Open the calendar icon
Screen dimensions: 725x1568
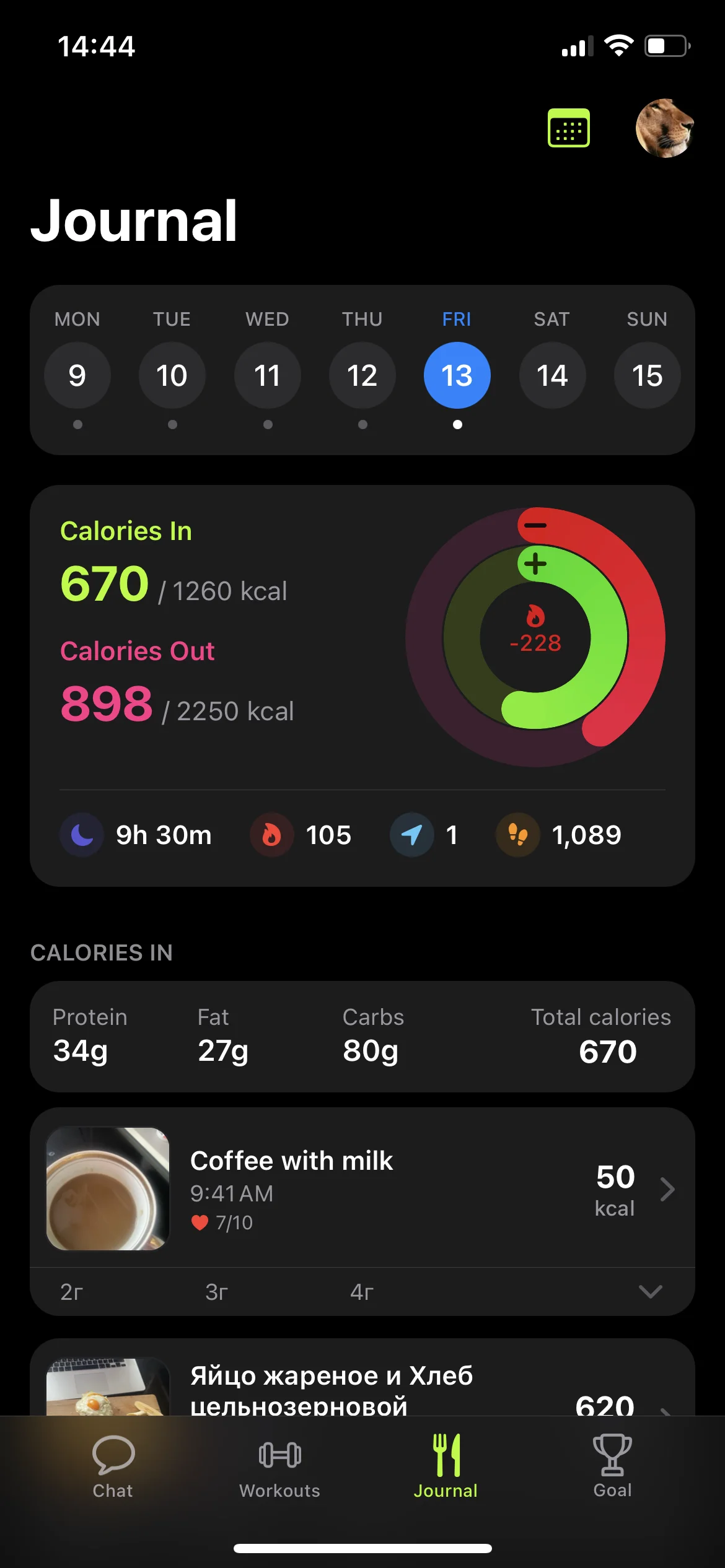click(x=568, y=128)
